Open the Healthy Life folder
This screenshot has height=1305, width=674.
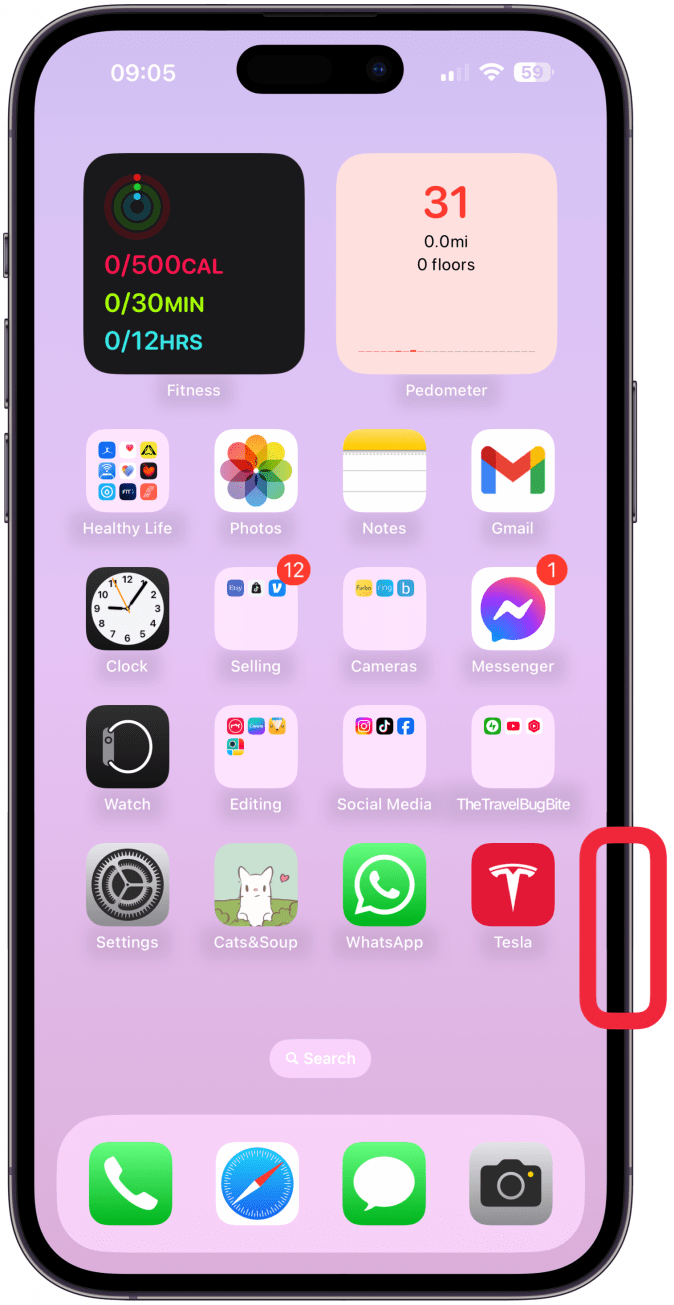click(127, 471)
